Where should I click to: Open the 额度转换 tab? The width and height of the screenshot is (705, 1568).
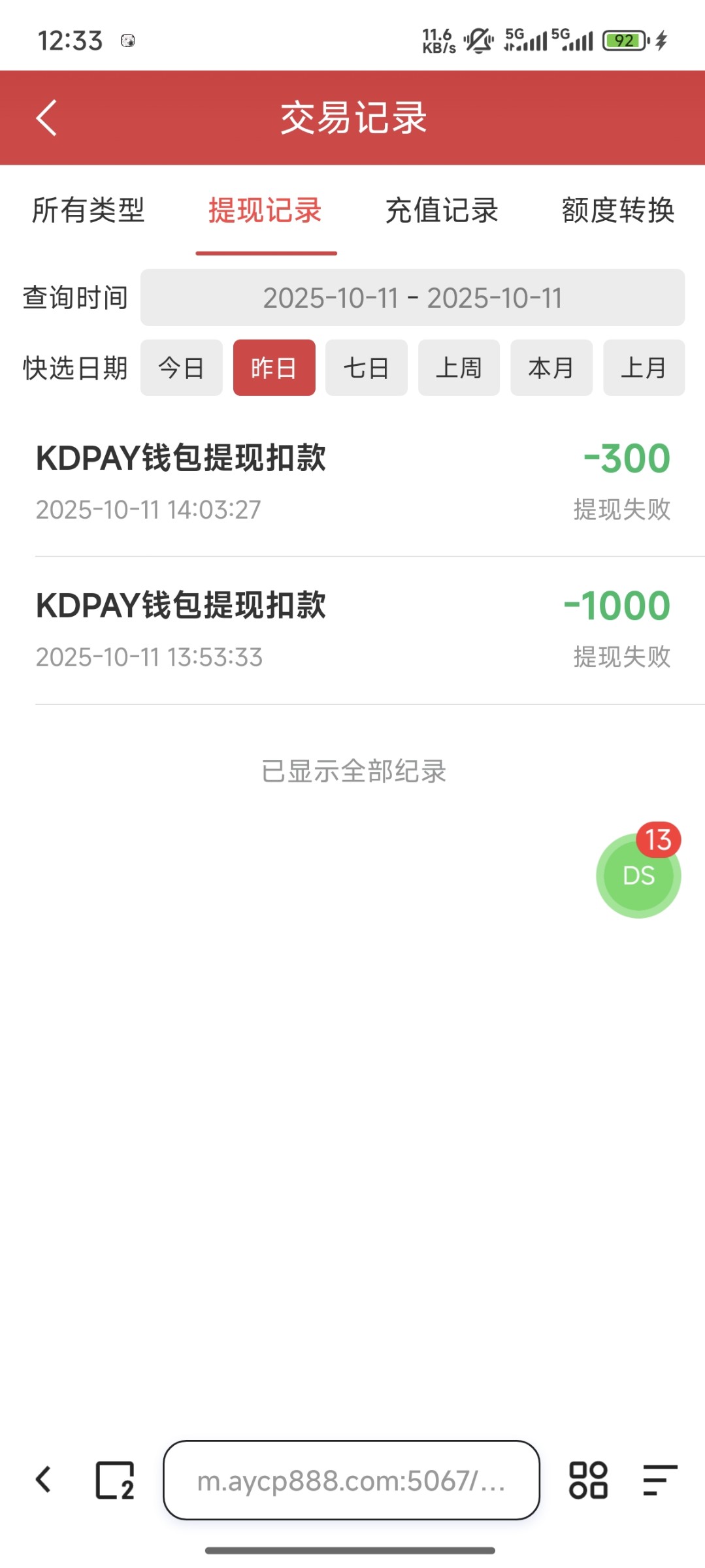click(x=618, y=210)
